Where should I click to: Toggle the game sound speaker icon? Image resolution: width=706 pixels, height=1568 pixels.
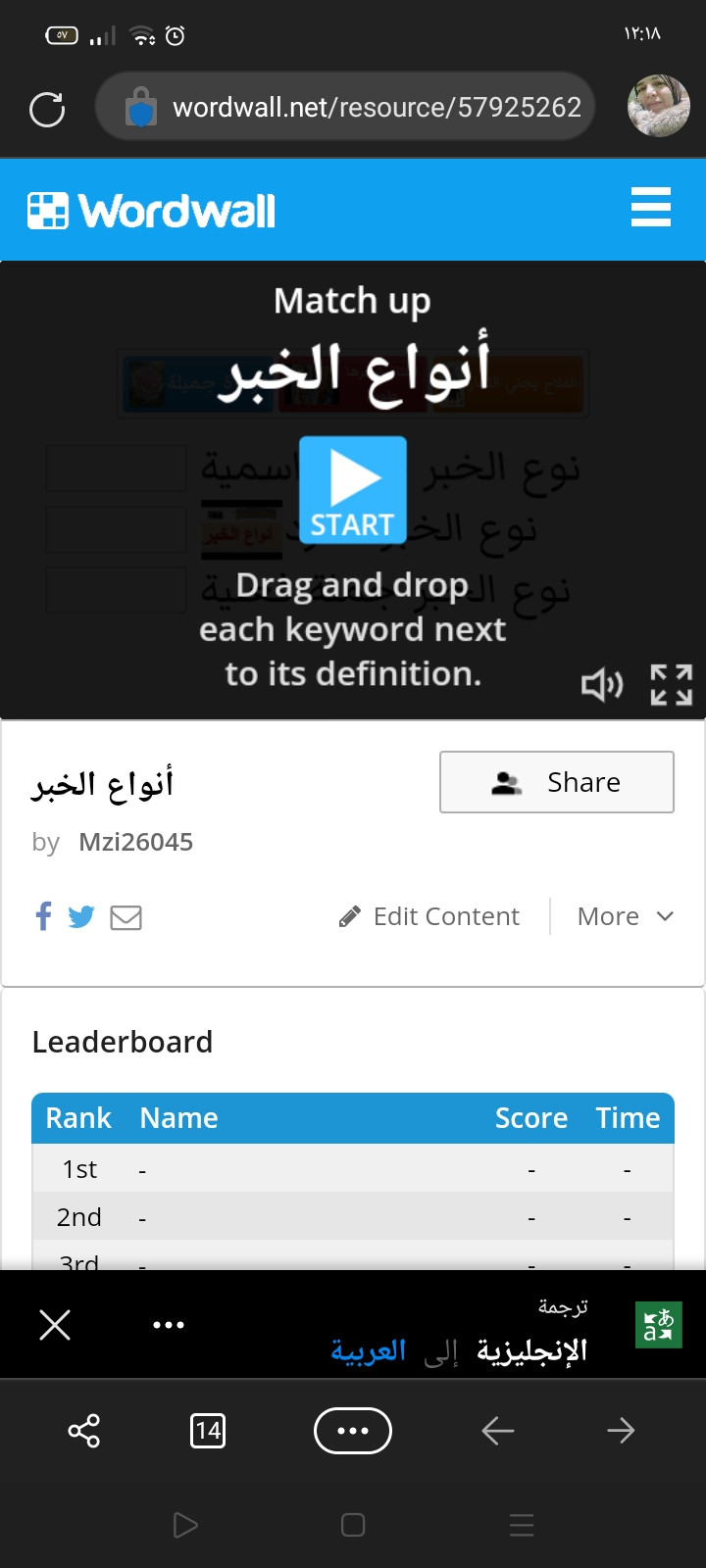[x=602, y=684]
